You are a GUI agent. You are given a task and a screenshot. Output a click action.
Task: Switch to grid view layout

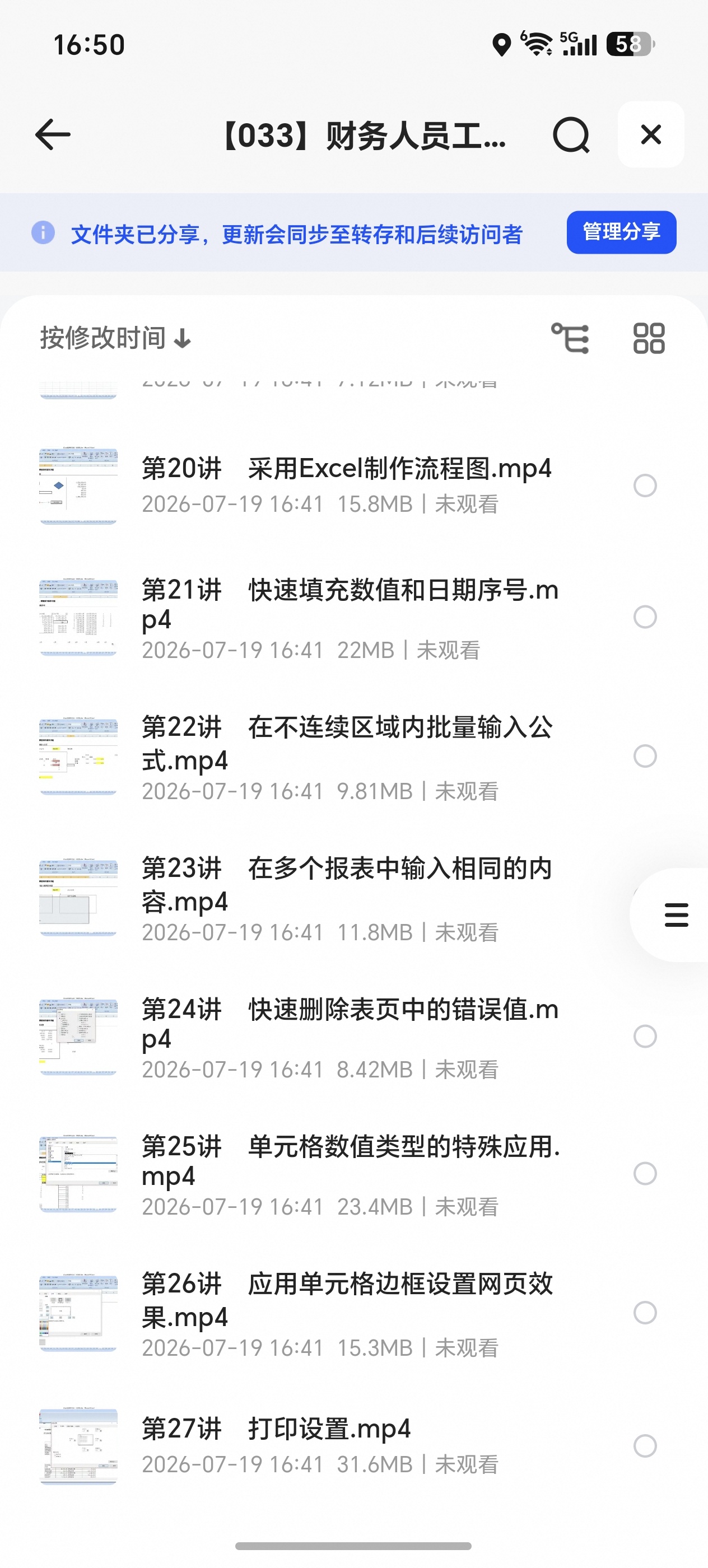[x=648, y=338]
